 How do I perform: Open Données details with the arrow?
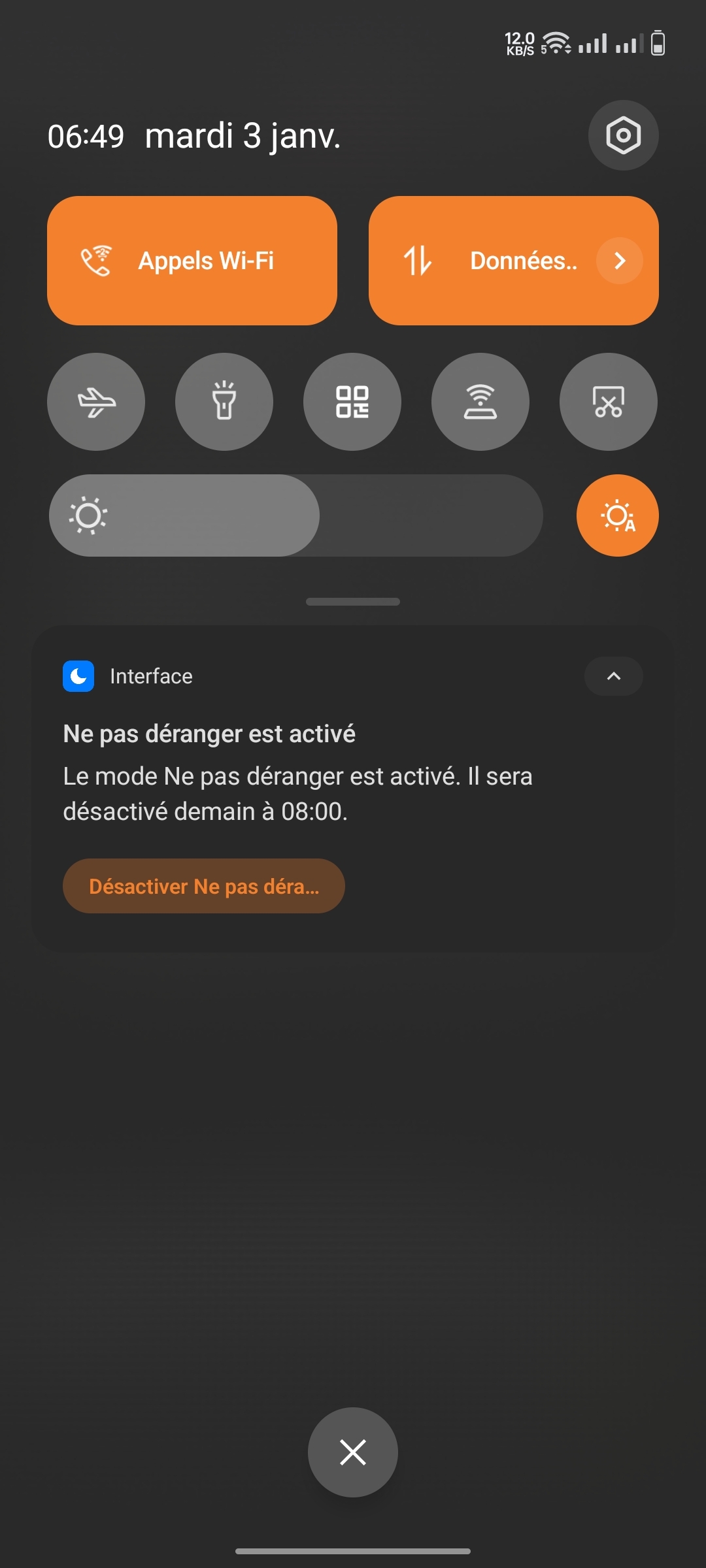click(619, 261)
